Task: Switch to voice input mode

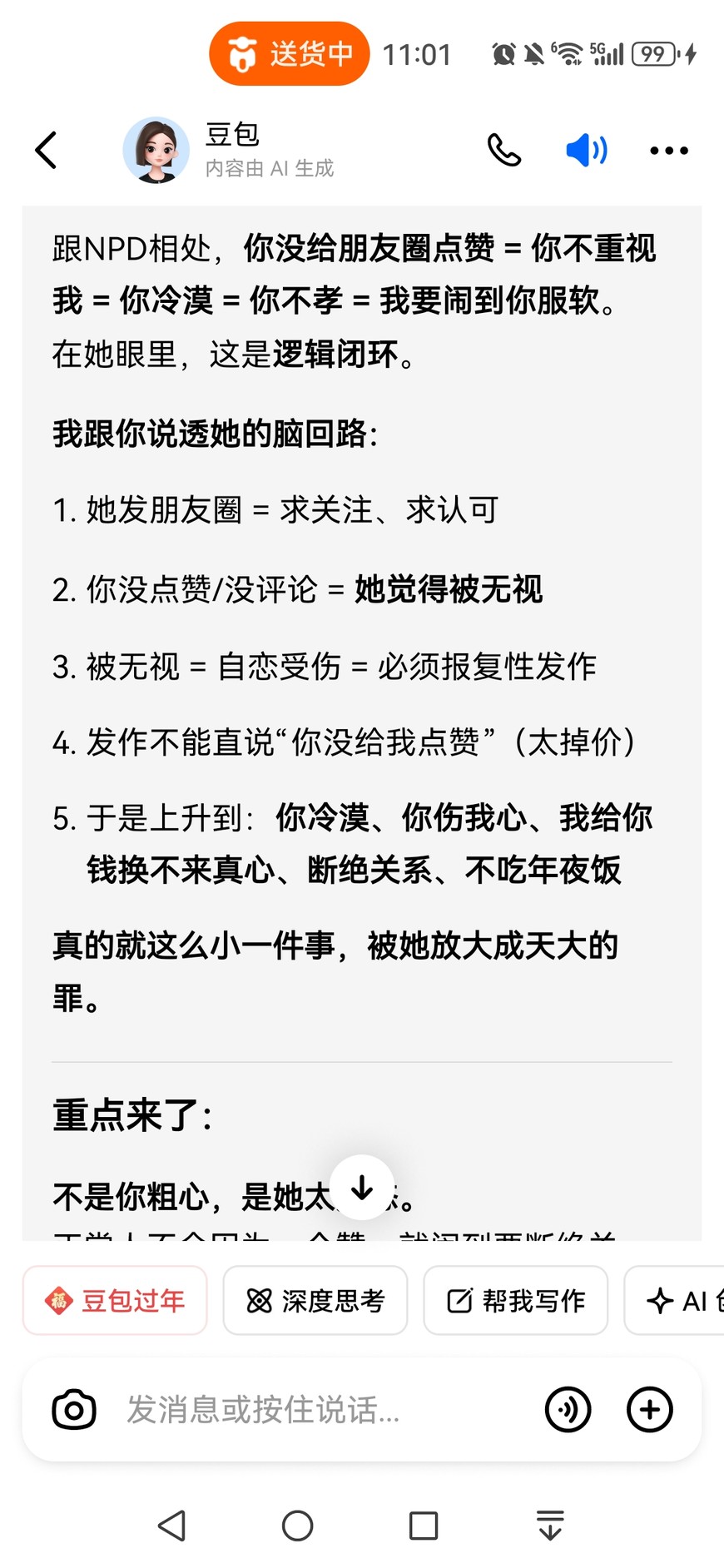Action: pos(568,1410)
